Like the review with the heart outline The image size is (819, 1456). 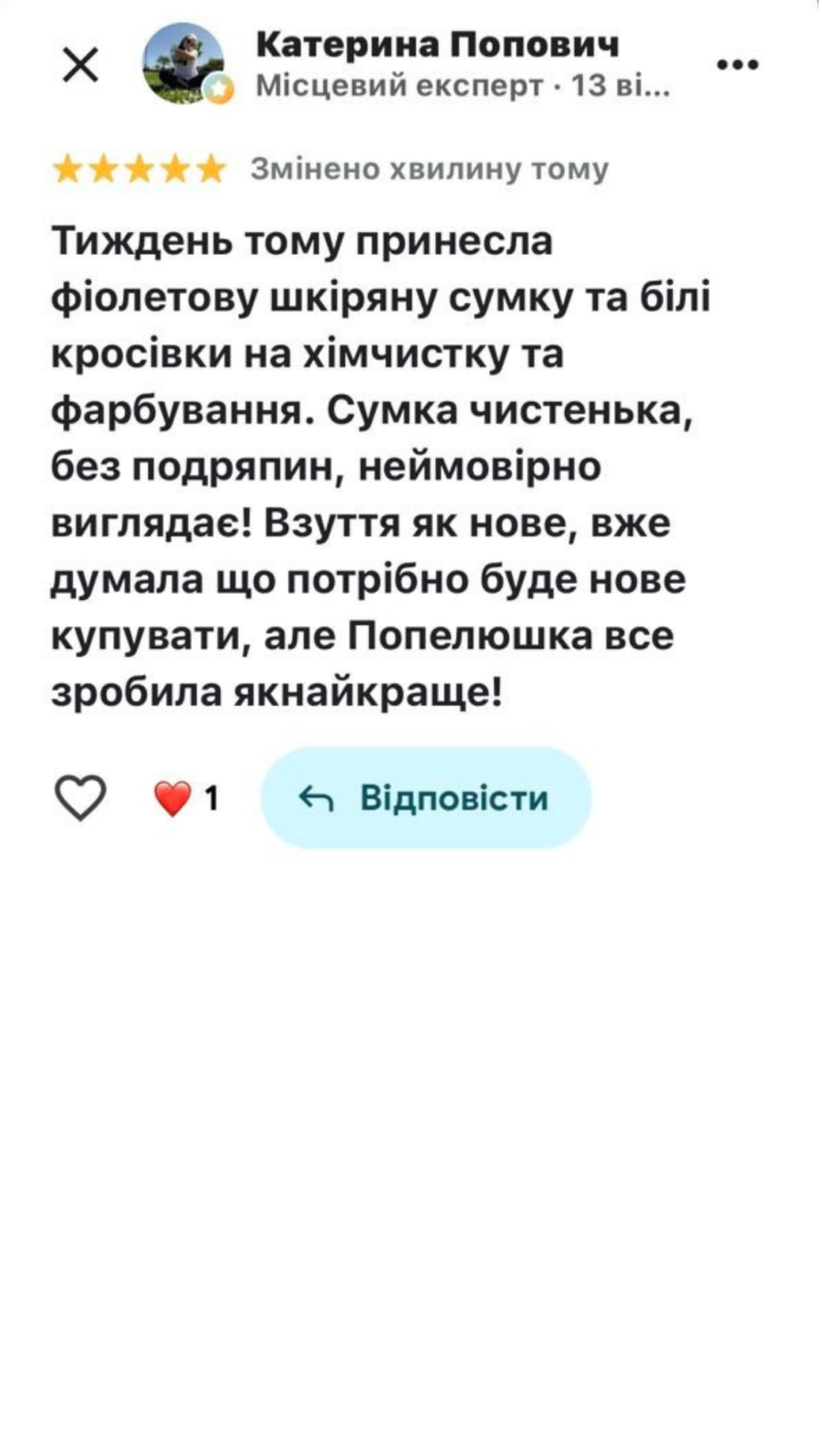[82, 798]
